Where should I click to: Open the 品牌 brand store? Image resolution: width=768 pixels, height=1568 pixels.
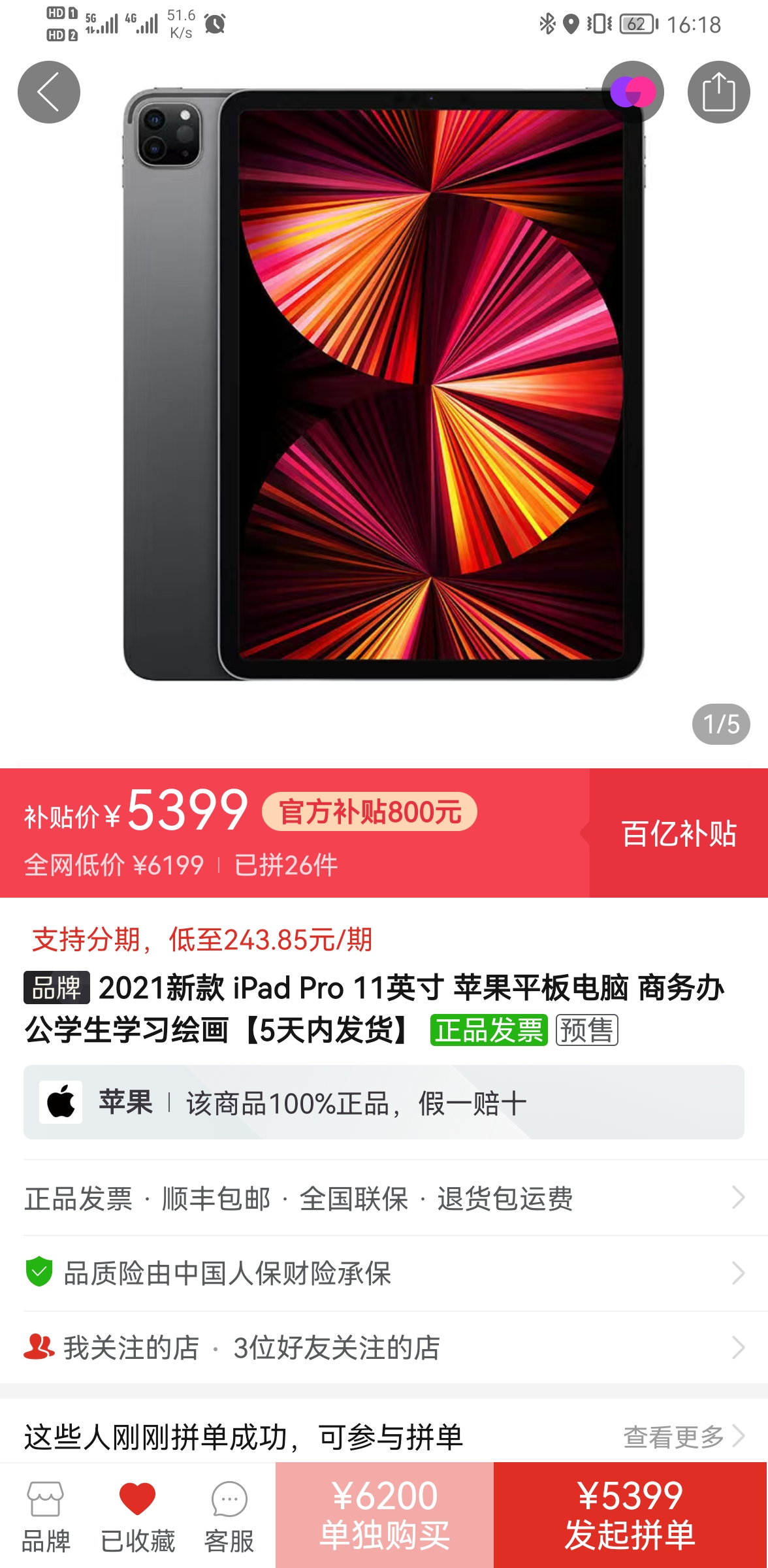point(46,1516)
